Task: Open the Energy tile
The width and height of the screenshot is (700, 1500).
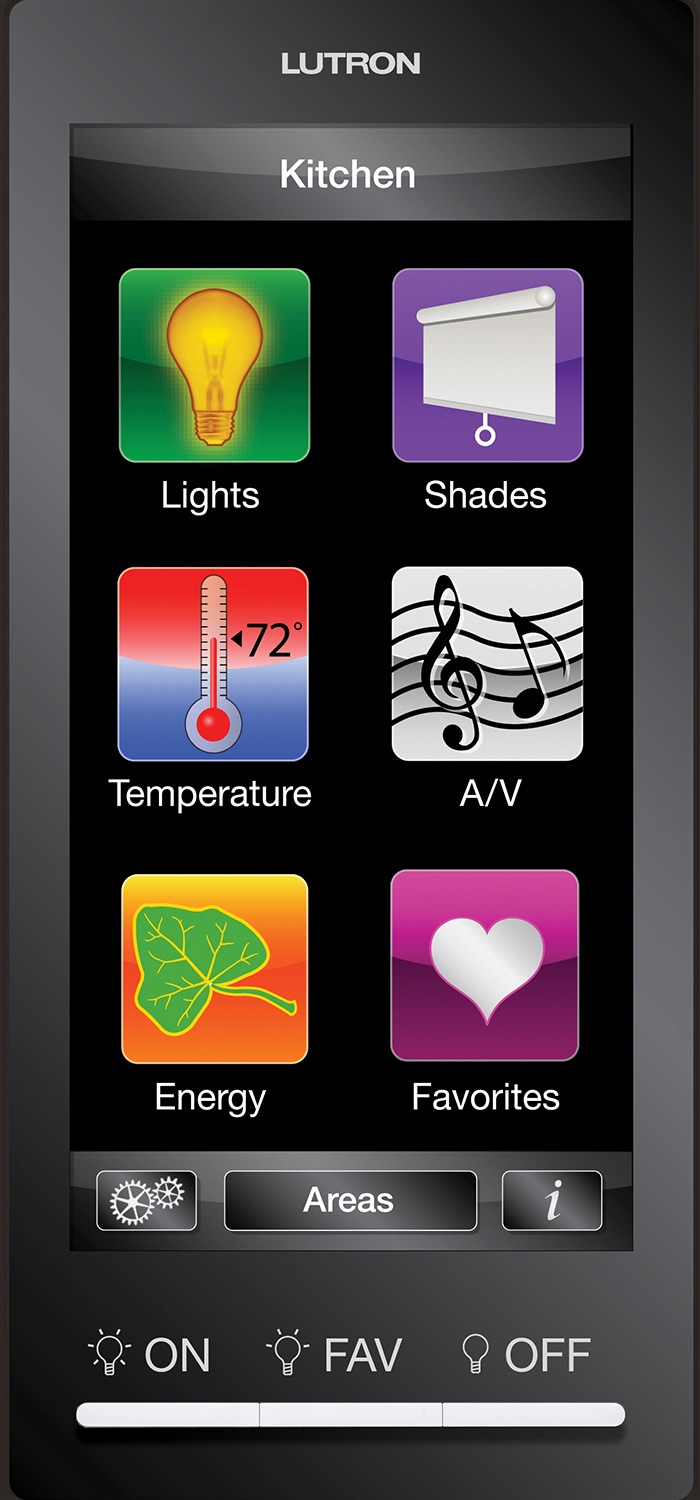Action: point(214,968)
